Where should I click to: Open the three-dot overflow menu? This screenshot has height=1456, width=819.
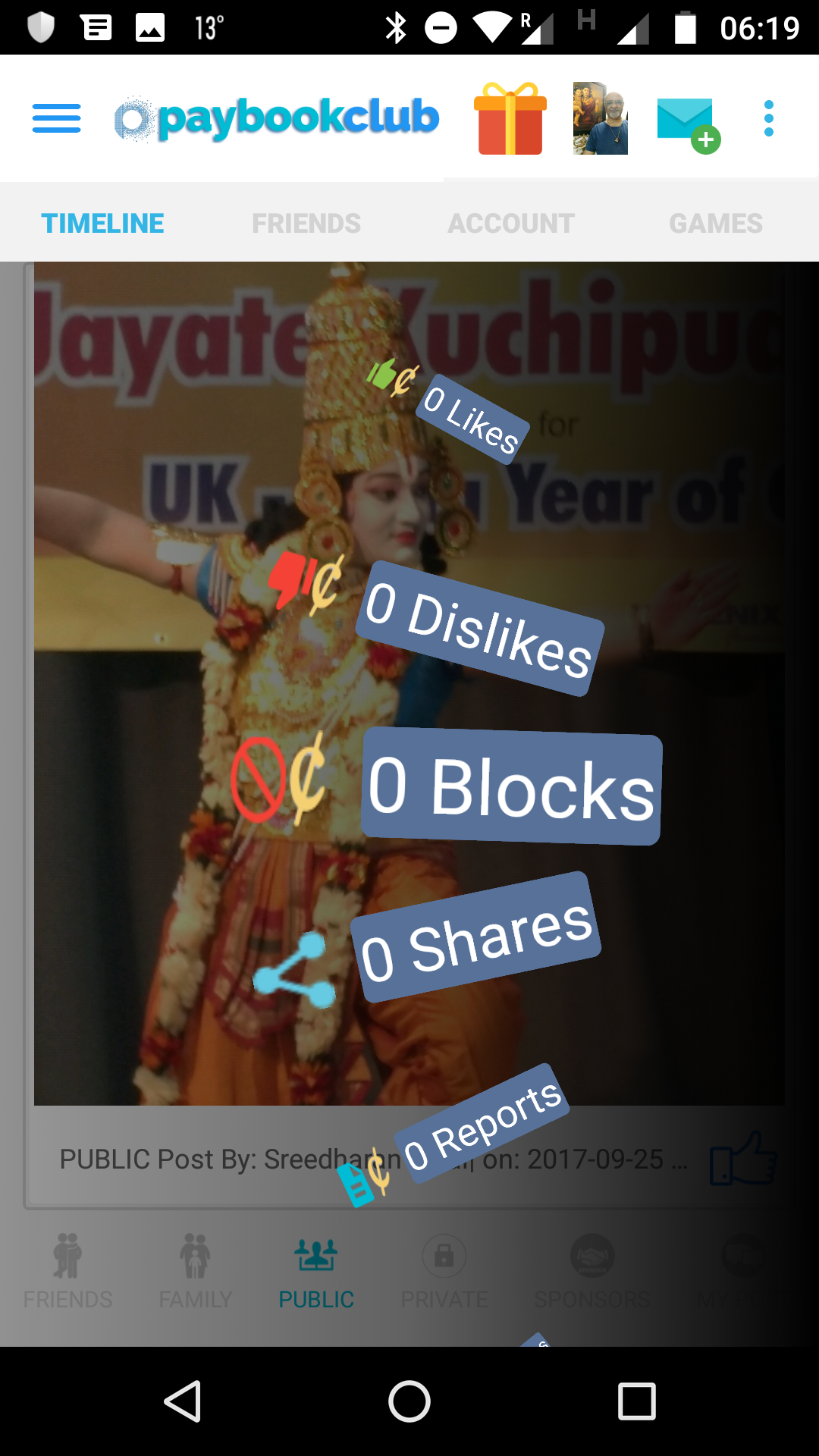[x=769, y=118]
